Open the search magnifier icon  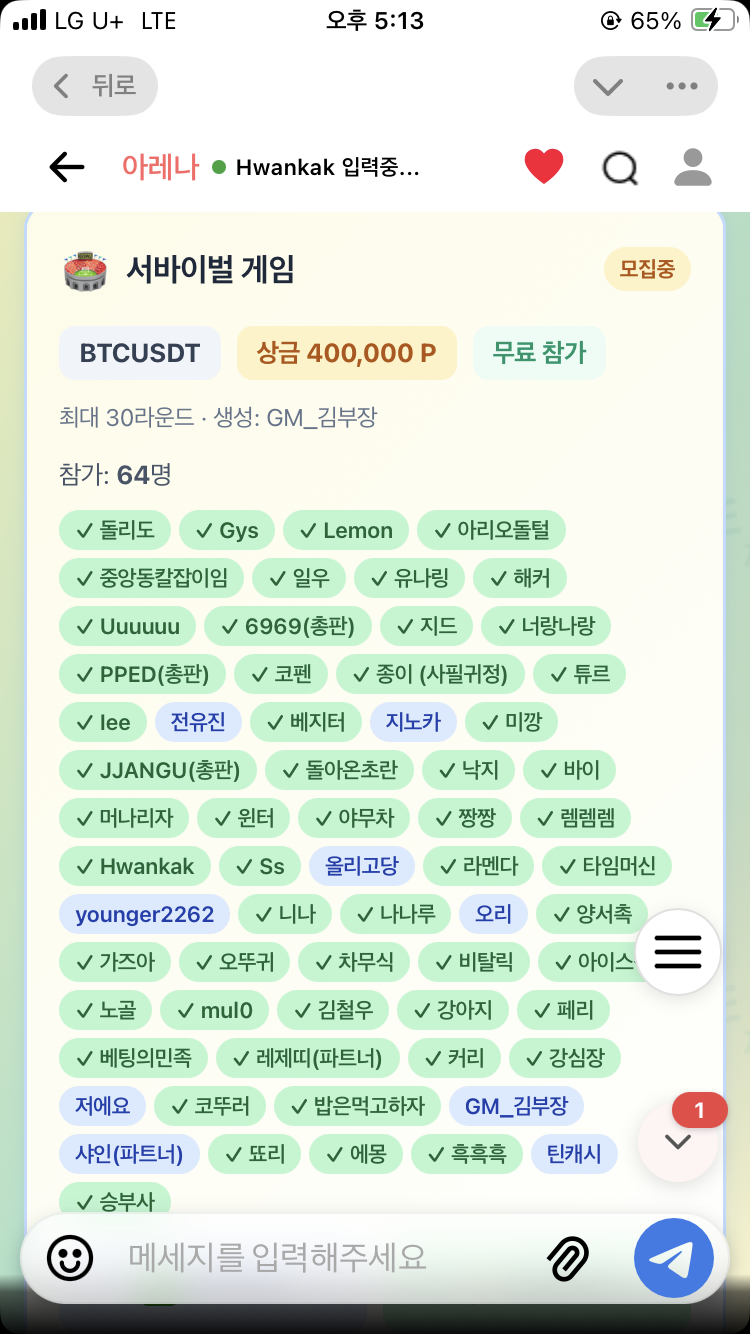pyautogui.click(x=620, y=168)
